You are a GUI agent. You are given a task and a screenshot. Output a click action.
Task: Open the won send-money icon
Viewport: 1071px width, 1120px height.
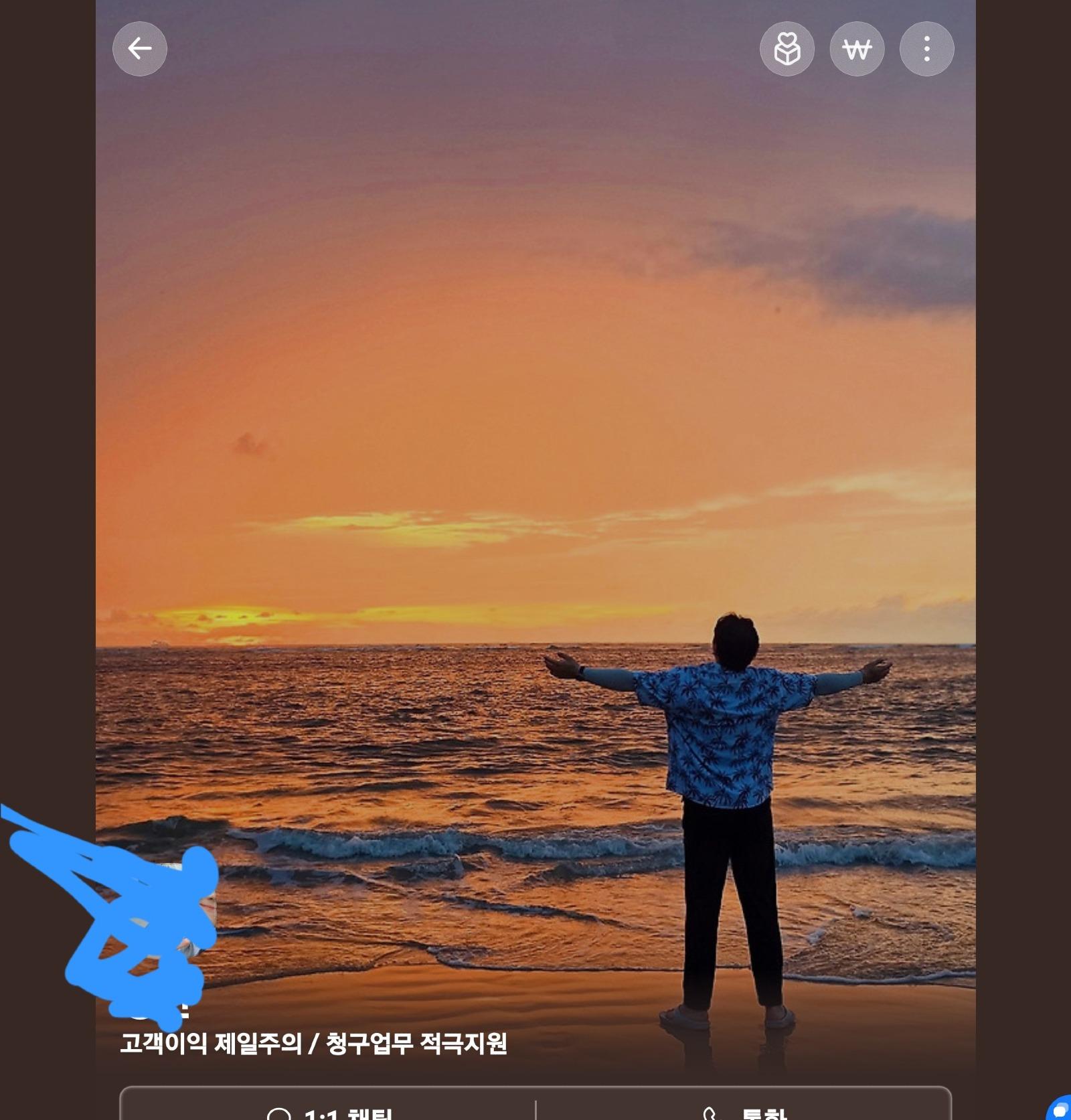coord(857,49)
